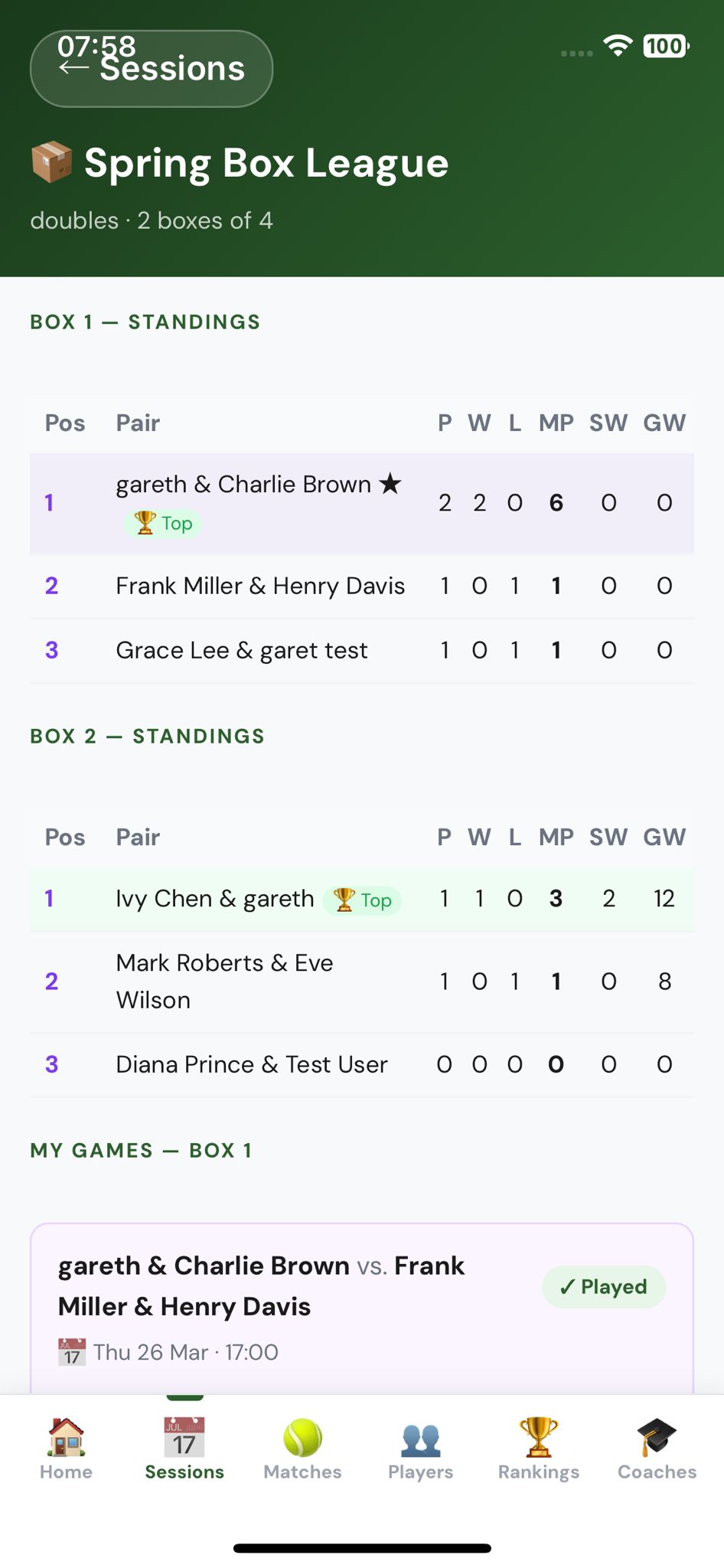Expand the My Games Box 1 section
This screenshot has width=724, height=1568.
point(142,1150)
